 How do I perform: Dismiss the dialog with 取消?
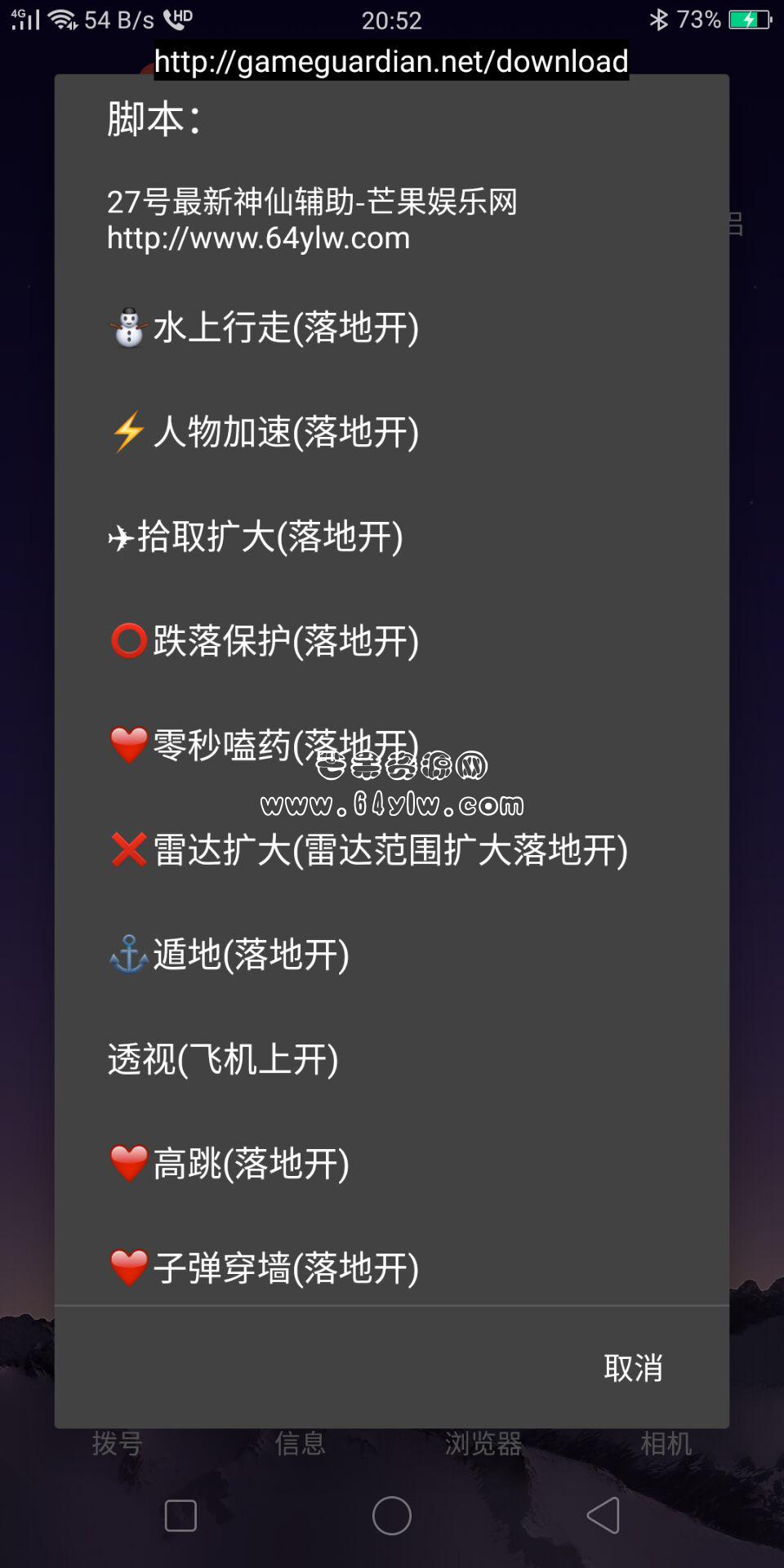tap(633, 1368)
